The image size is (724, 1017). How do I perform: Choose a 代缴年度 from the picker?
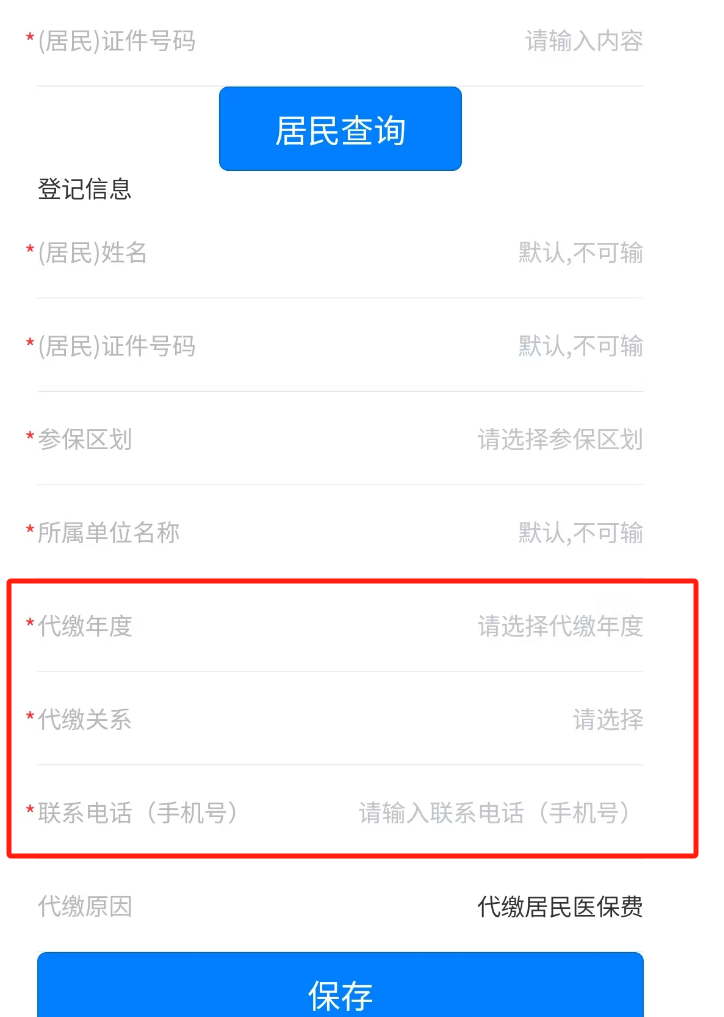(x=559, y=626)
